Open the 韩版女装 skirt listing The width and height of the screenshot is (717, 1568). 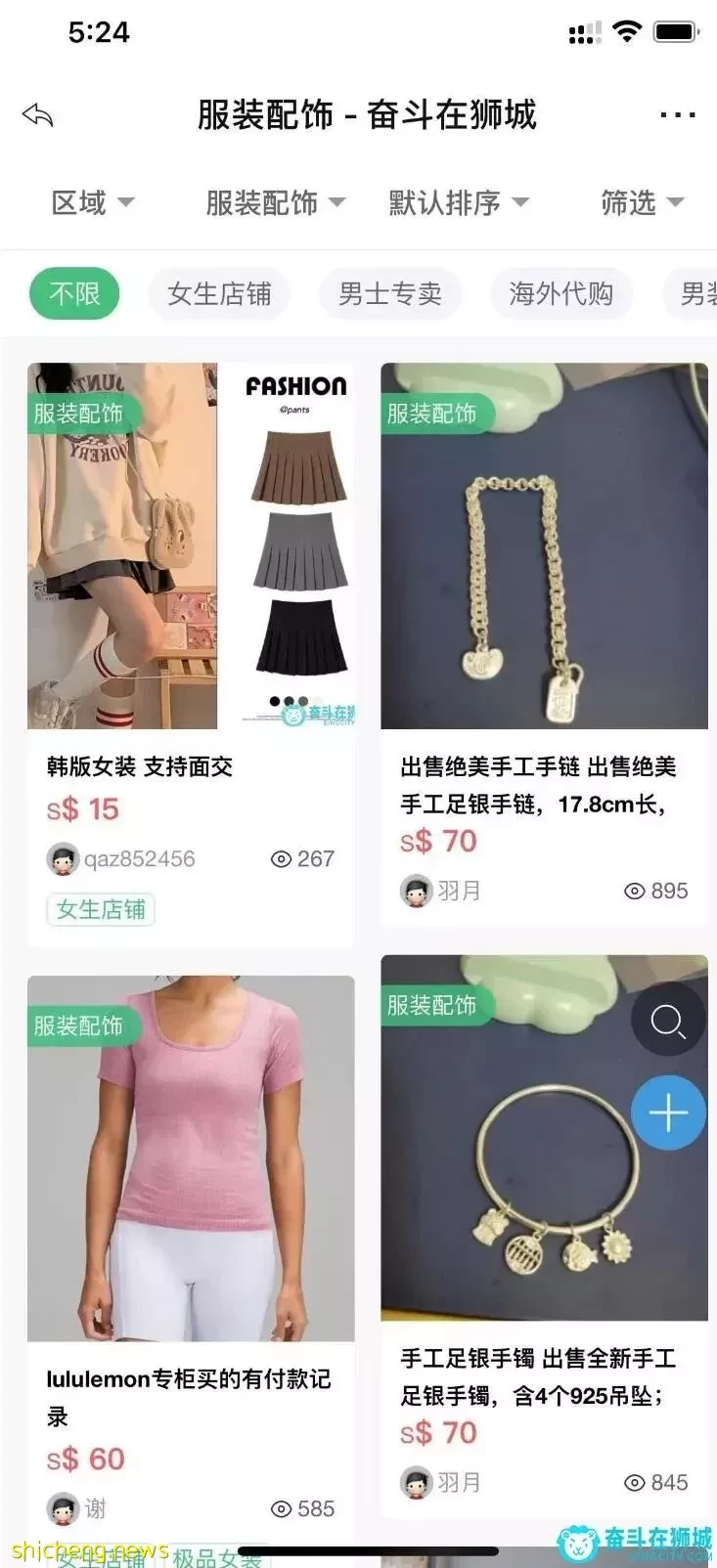(x=190, y=547)
